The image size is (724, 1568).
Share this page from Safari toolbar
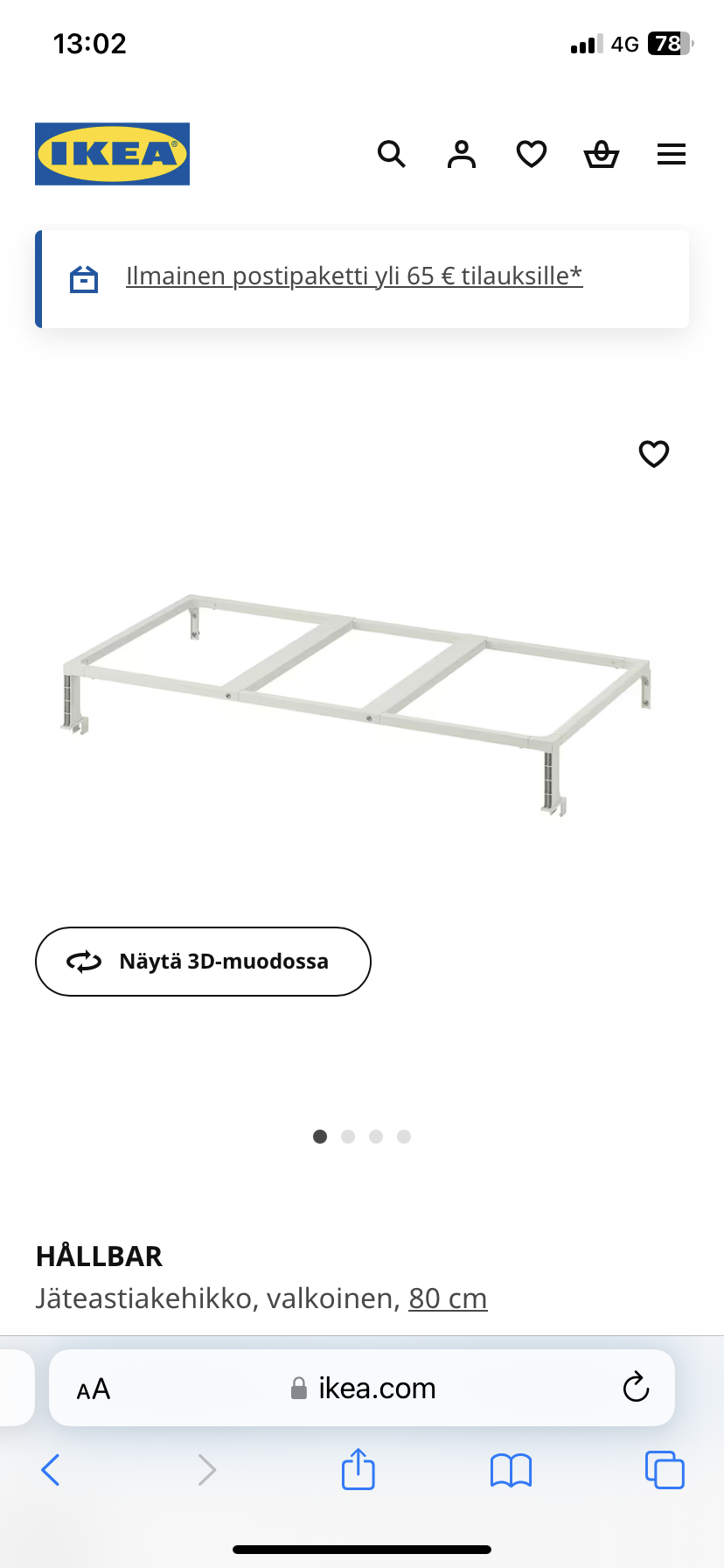pyautogui.click(x=359, y=1470)
